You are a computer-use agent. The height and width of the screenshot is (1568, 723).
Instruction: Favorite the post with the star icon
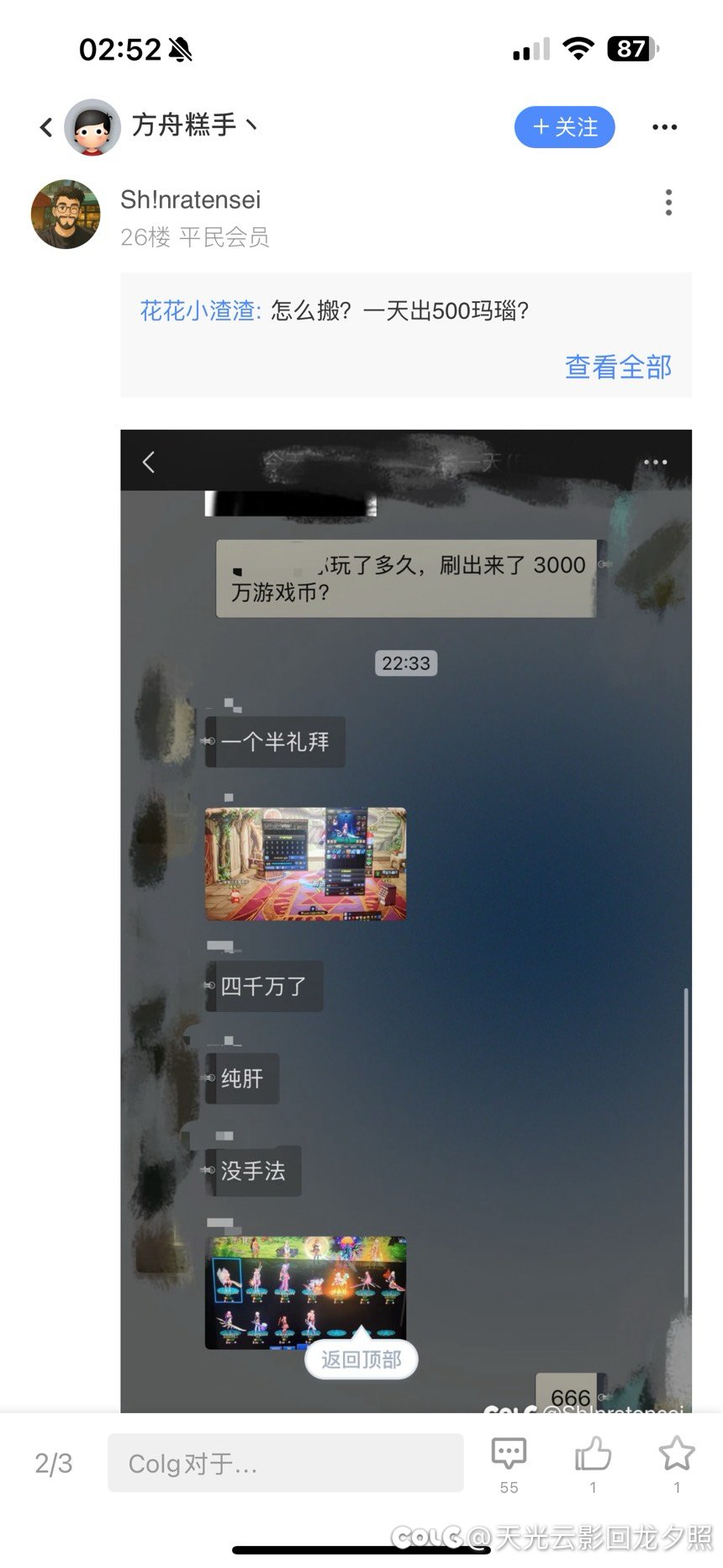coord(677,1455)
